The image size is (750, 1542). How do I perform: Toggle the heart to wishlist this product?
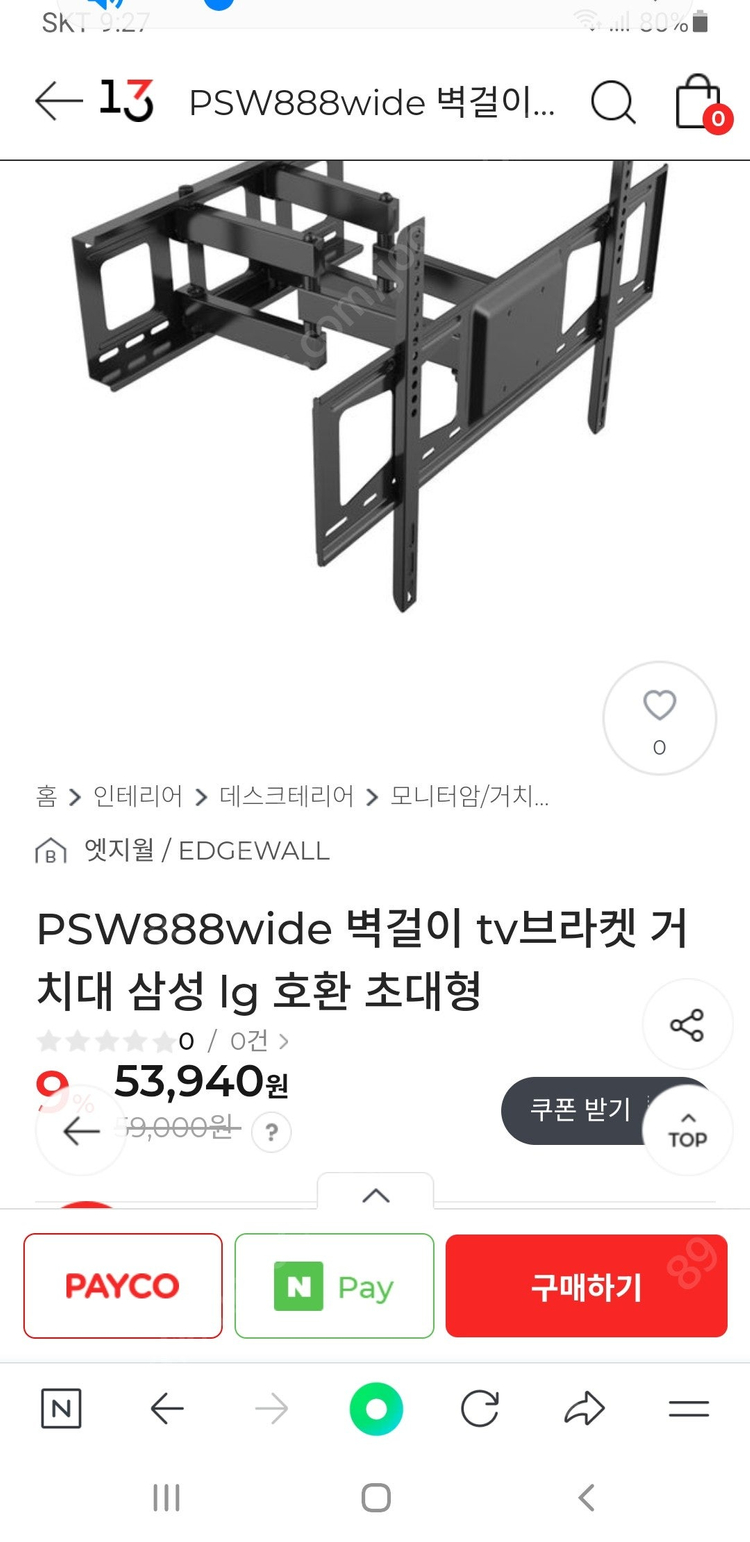click(659, 705)
